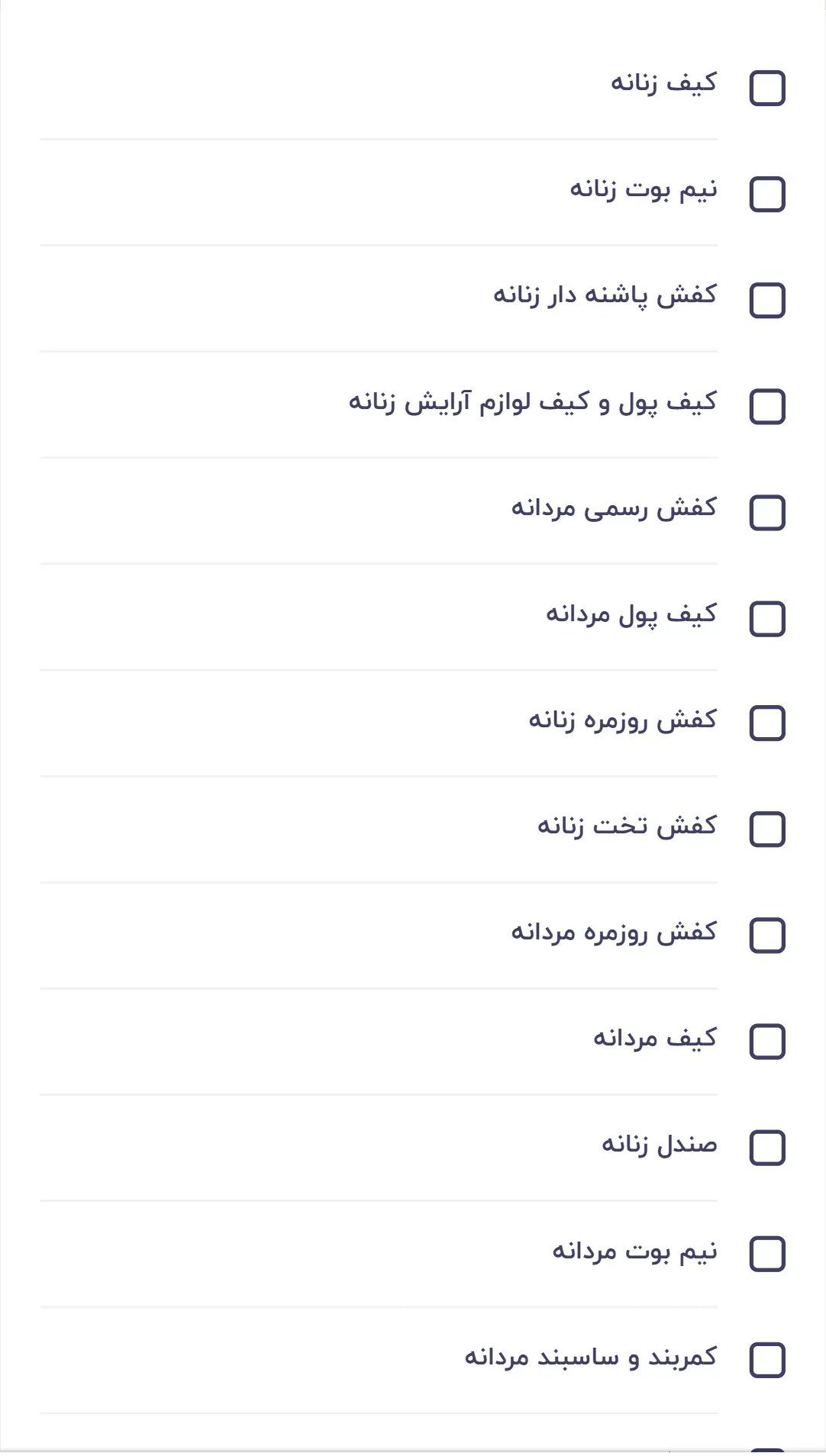Tick کفش پاشنه دار زنانه option

coord(767,300)
